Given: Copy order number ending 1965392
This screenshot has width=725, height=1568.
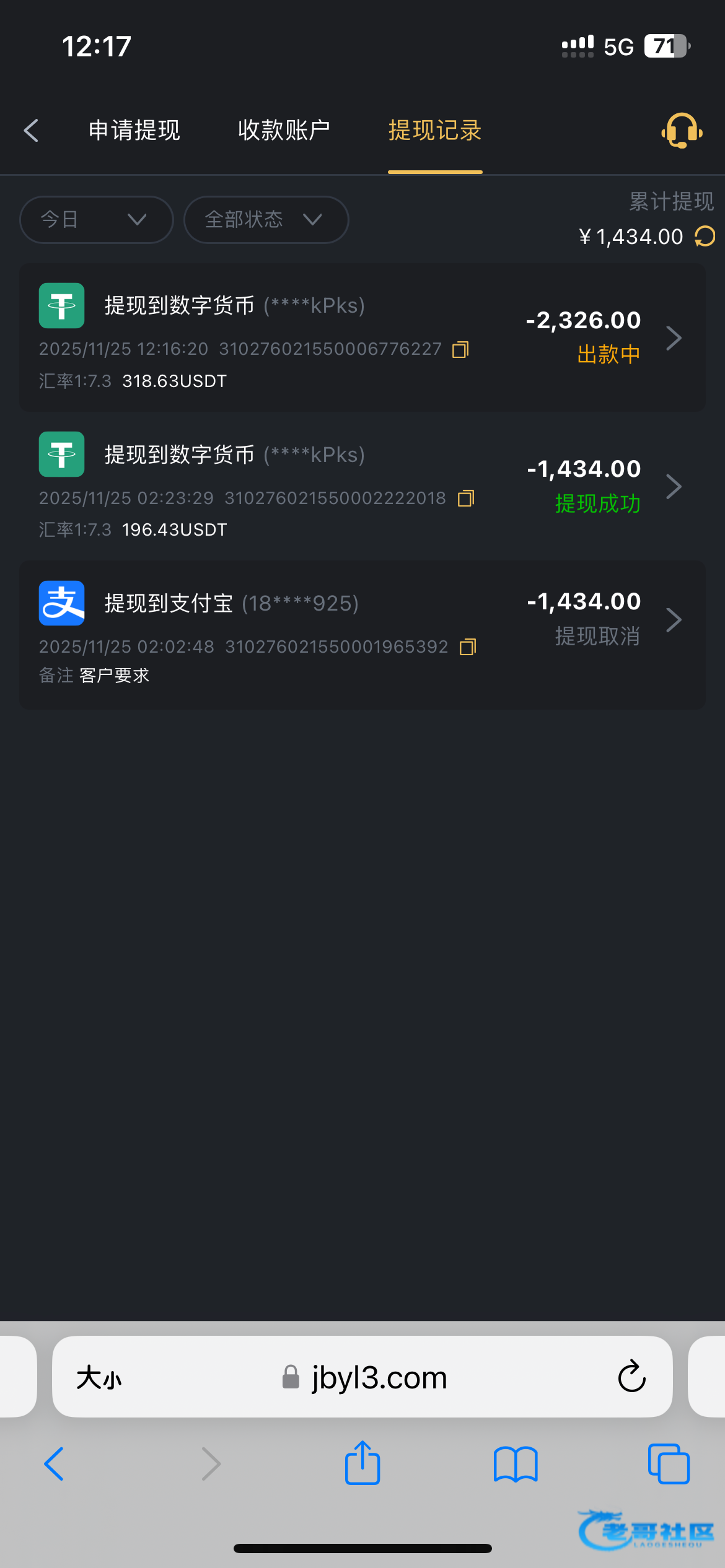Looking at the screenshot, I should pyautogui.click(x=468, y=647).
